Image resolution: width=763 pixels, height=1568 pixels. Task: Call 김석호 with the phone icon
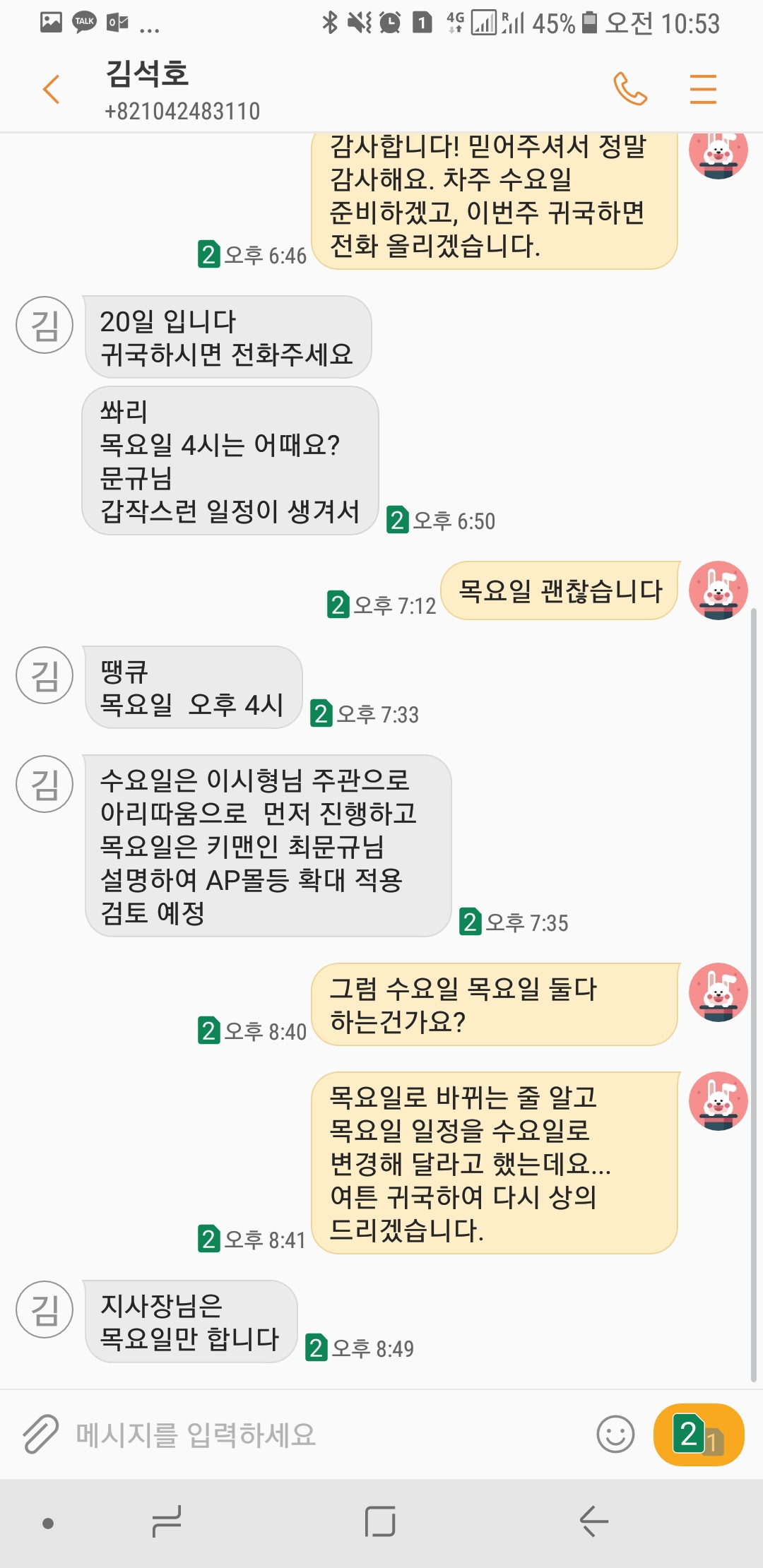click(629, 90)
